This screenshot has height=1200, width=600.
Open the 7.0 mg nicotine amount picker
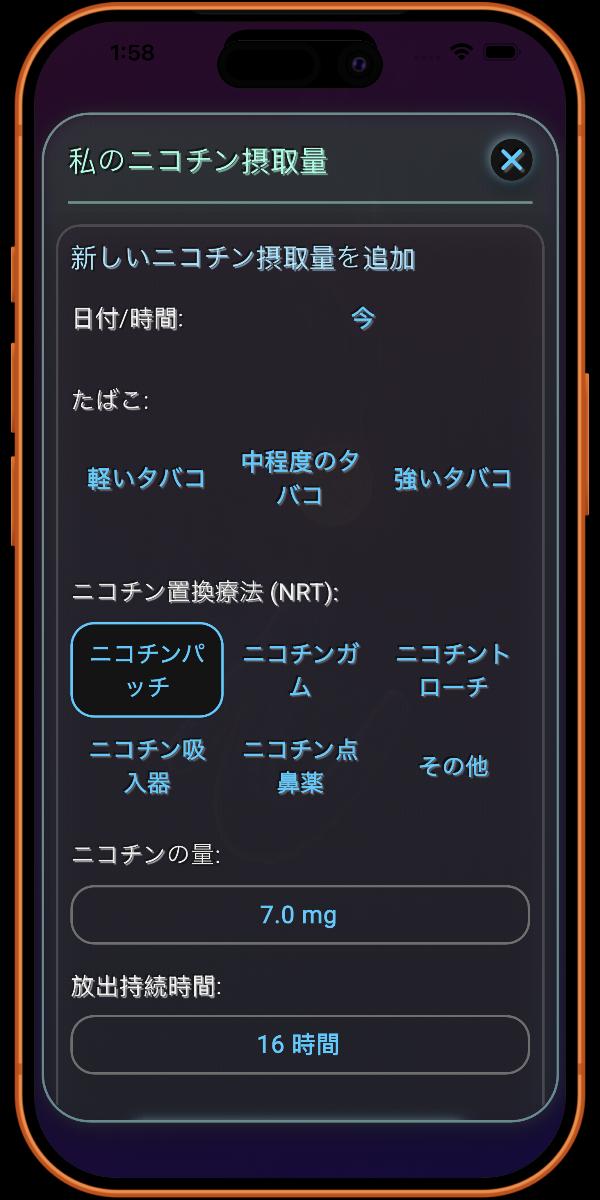coord(299,914)
